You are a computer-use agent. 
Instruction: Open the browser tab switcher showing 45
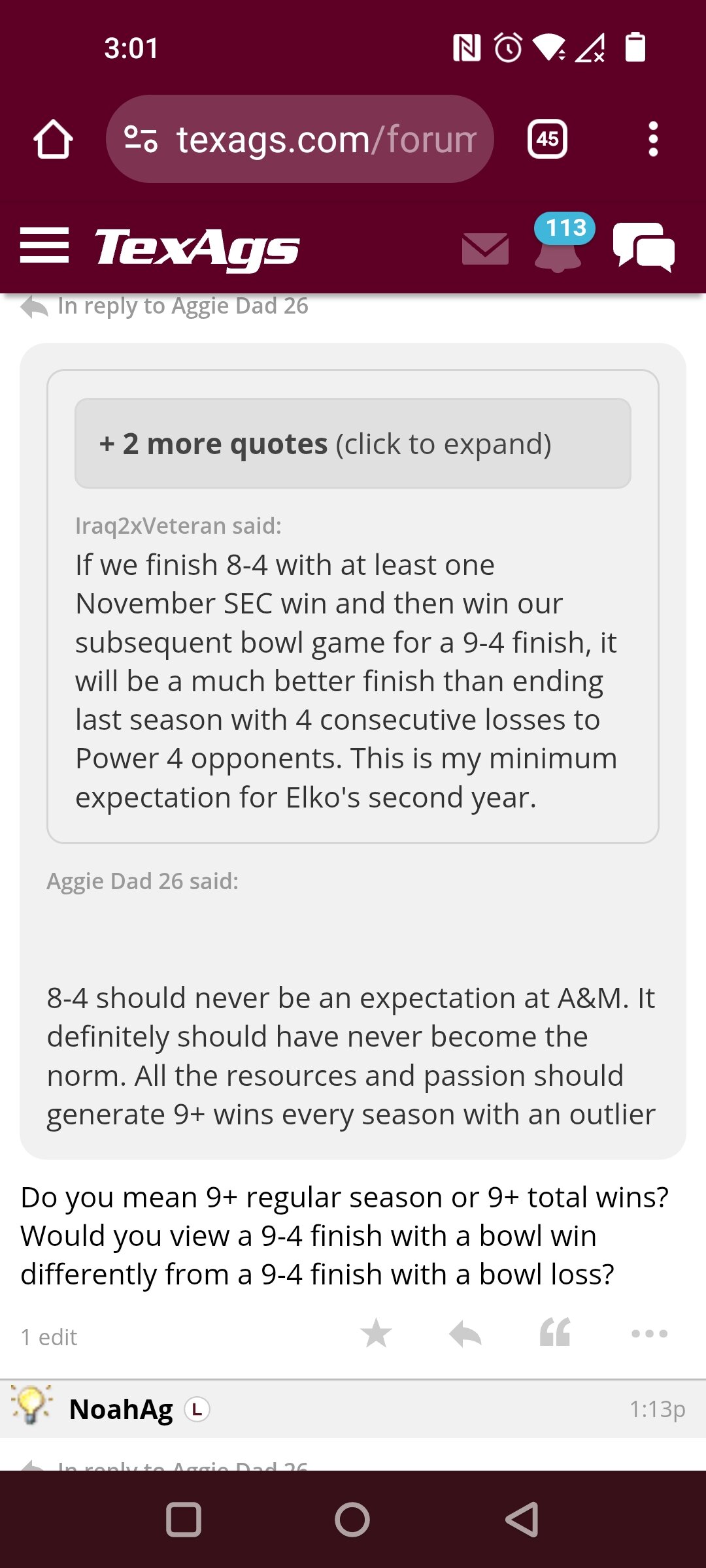[547, 139]
